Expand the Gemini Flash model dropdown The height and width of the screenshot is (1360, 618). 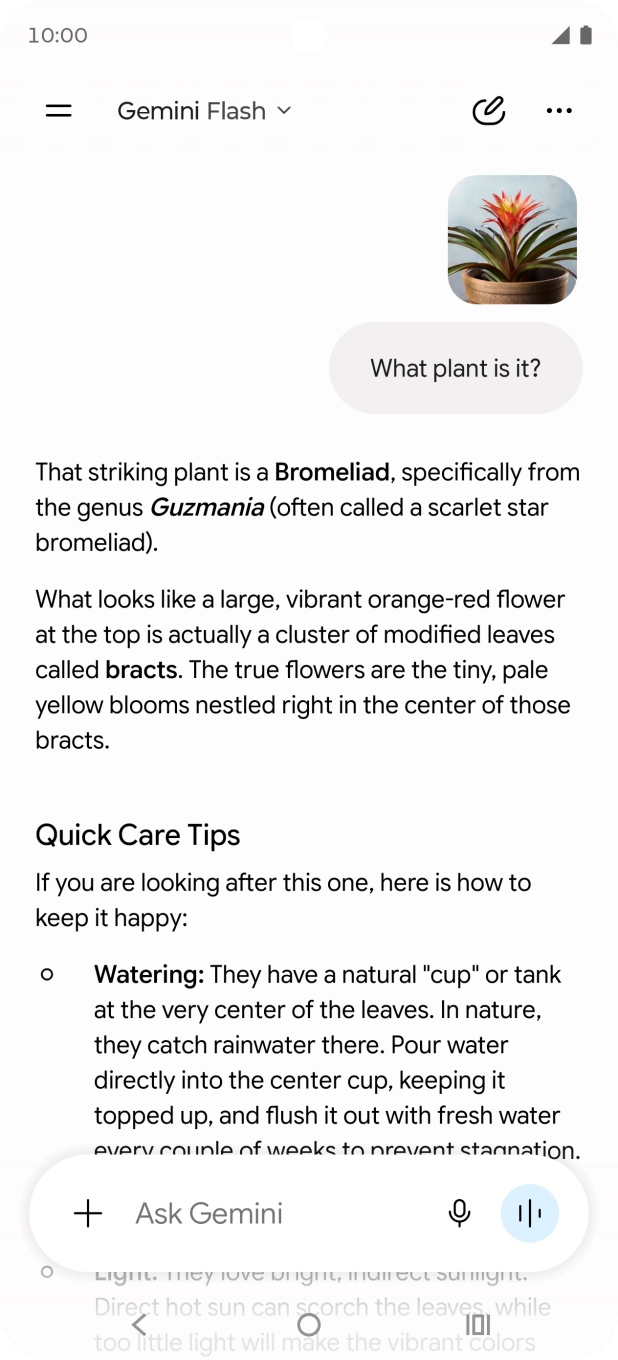click(x=204, y=111)
